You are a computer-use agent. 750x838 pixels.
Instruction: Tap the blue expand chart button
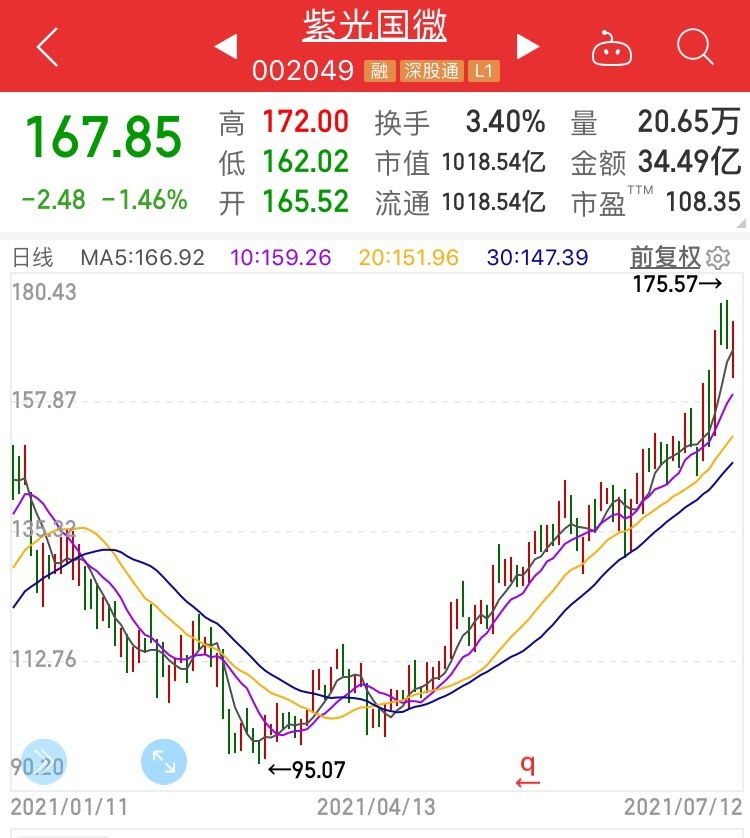pos(163,762)
